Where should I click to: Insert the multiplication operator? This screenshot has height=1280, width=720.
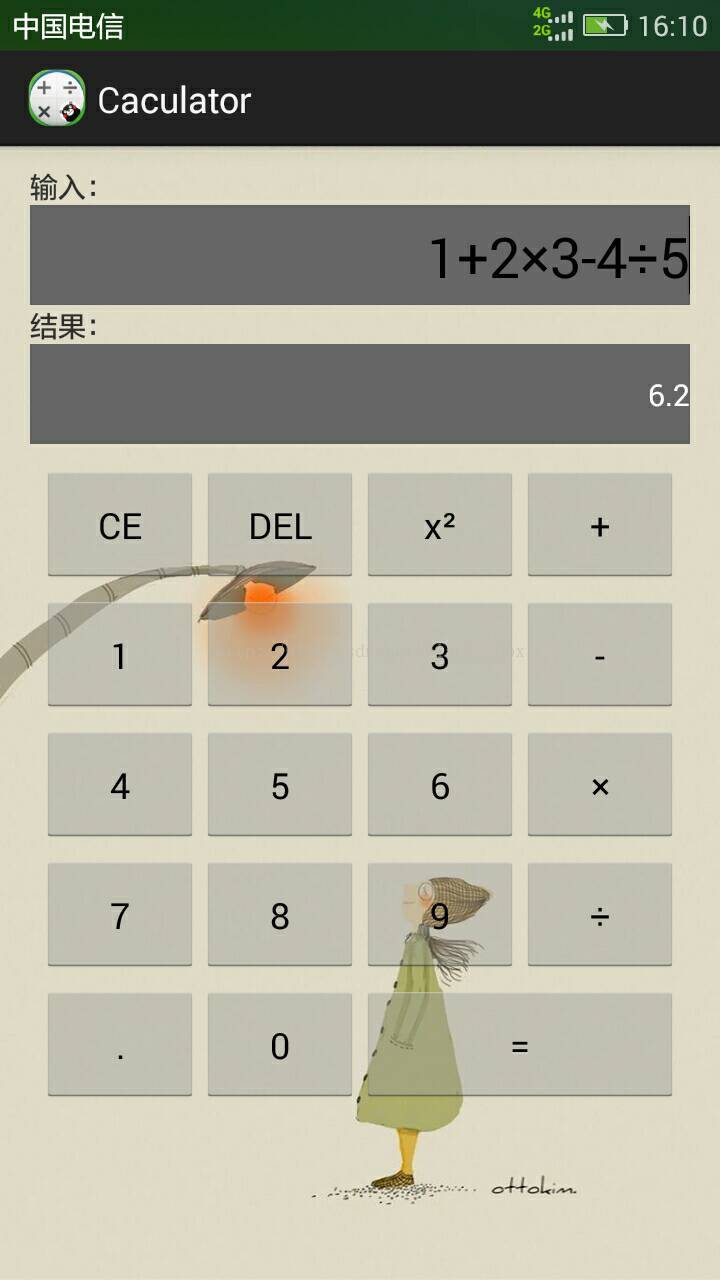[x=600, y=785]
